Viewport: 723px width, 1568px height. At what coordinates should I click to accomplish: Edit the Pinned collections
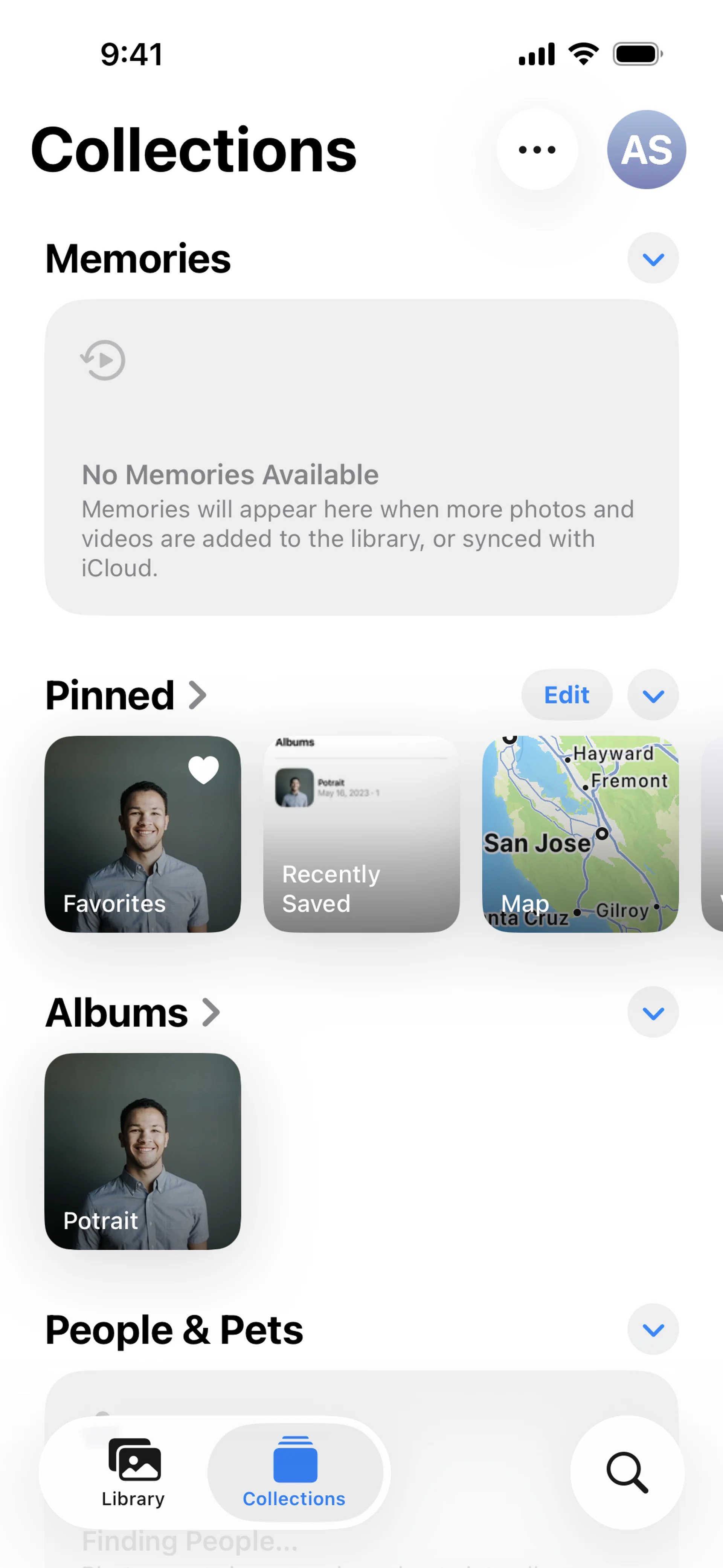(x=567, y=695)
